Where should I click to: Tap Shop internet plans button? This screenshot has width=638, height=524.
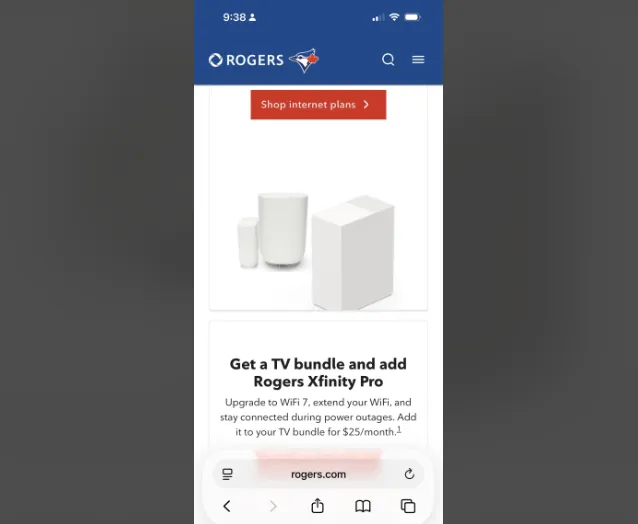point(317,104)
